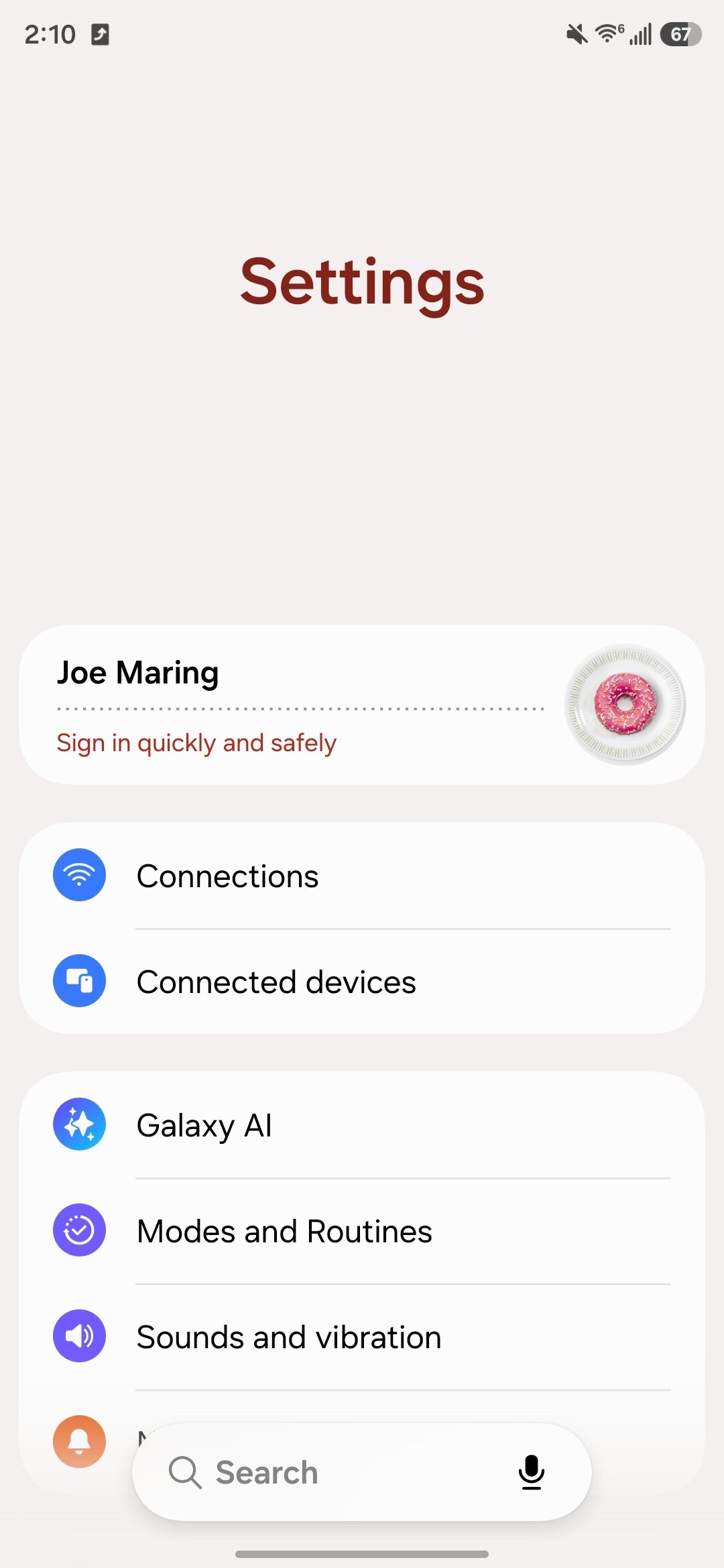The height and width of the screenshot is (1568, 724).
Task: Tap Sign in quickly and safely
Action: 195,742
